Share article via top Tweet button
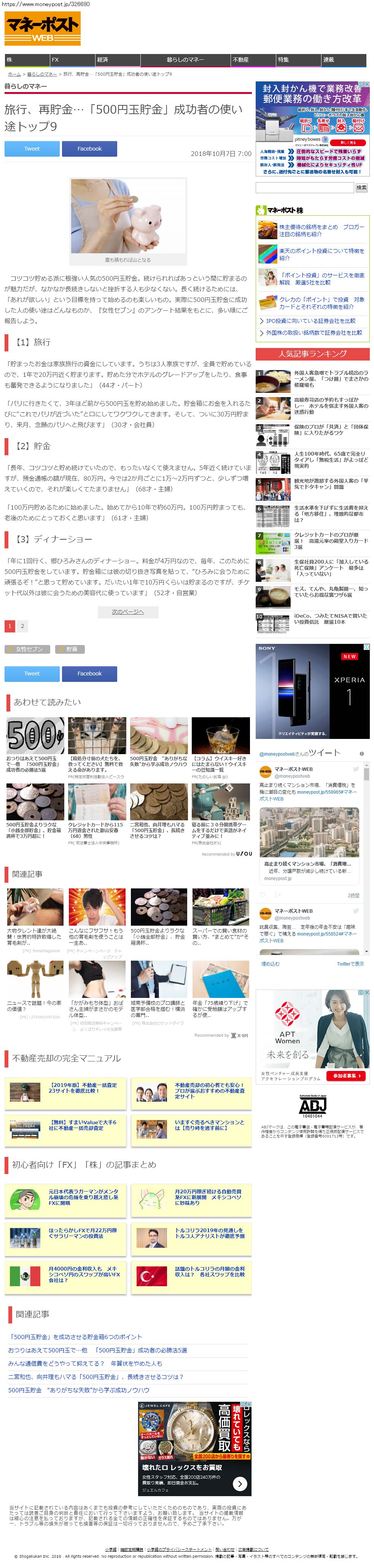The width and height of the screenshot is (374, 1568). (32, 149)
